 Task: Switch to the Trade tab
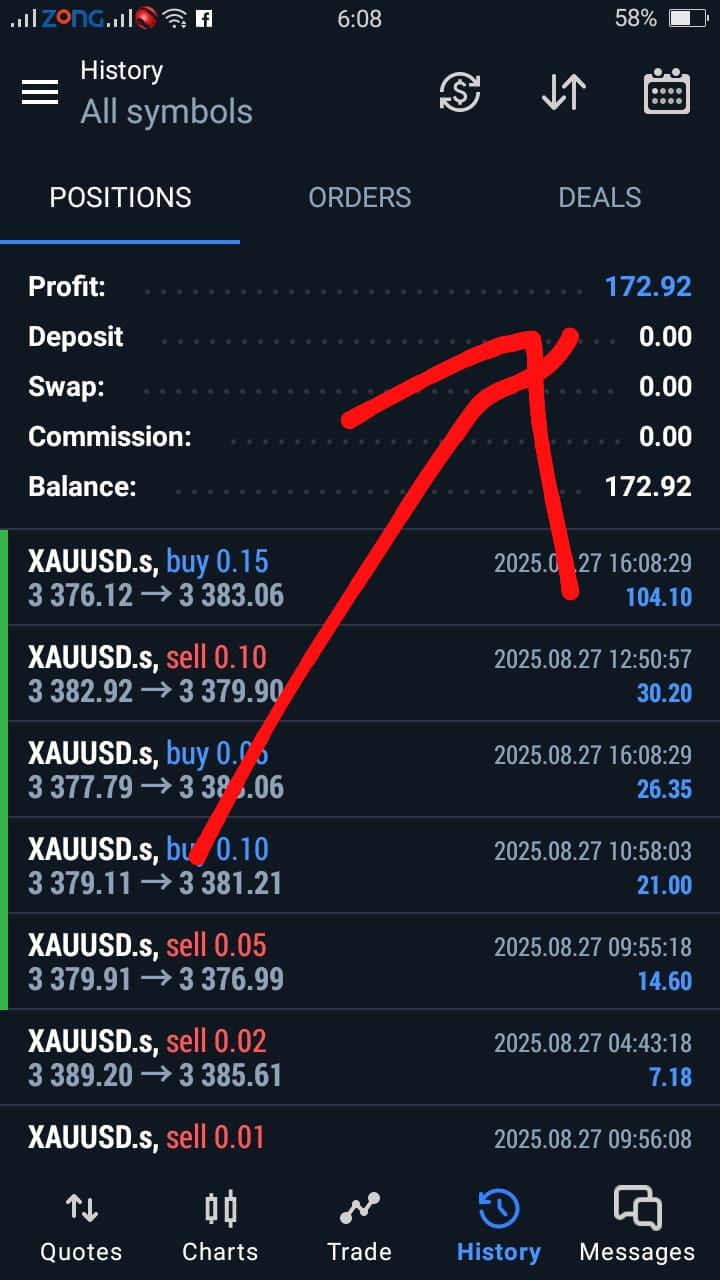click(359, 1226)
